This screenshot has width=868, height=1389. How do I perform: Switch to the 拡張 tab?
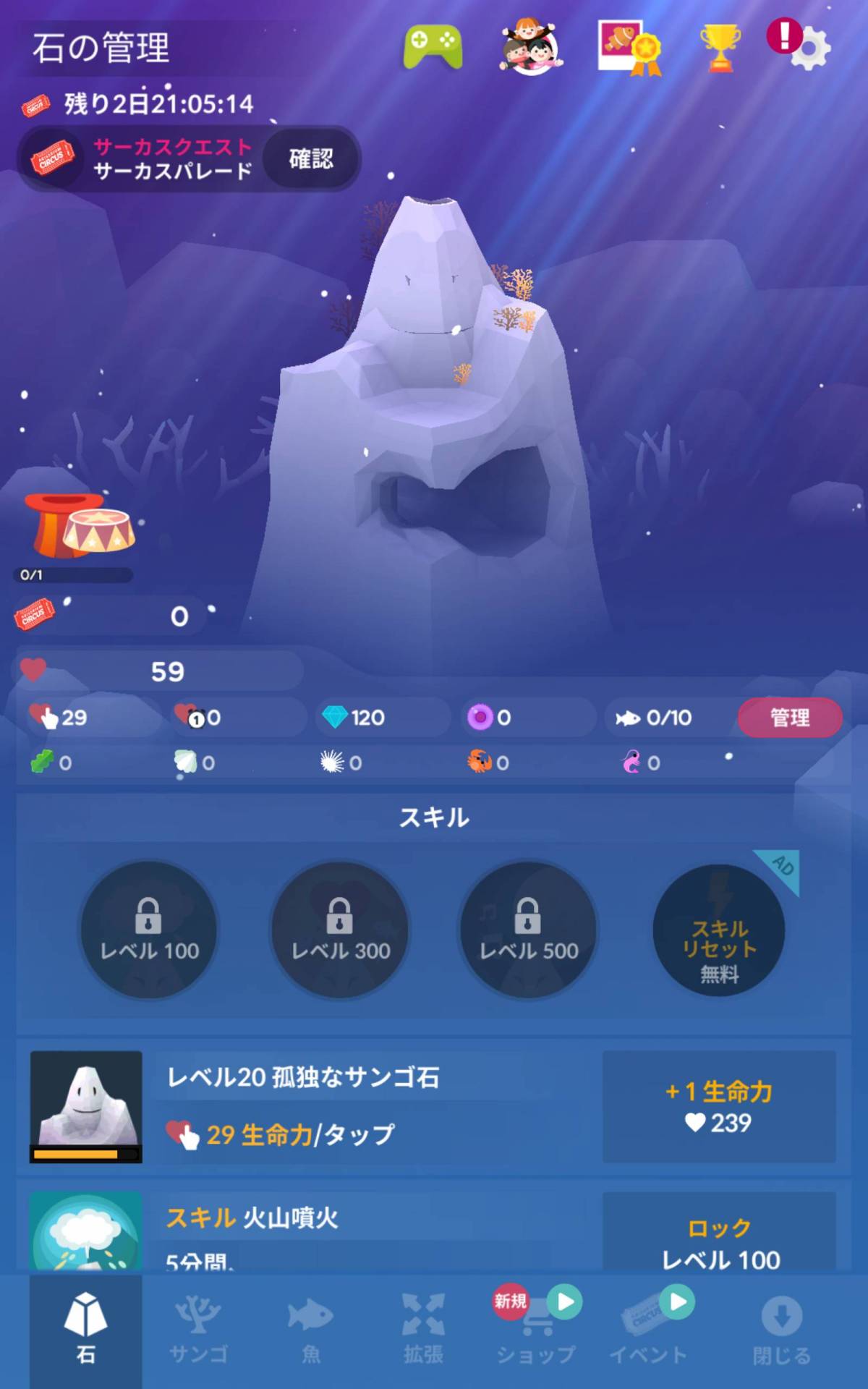(x=423, y=1331)
